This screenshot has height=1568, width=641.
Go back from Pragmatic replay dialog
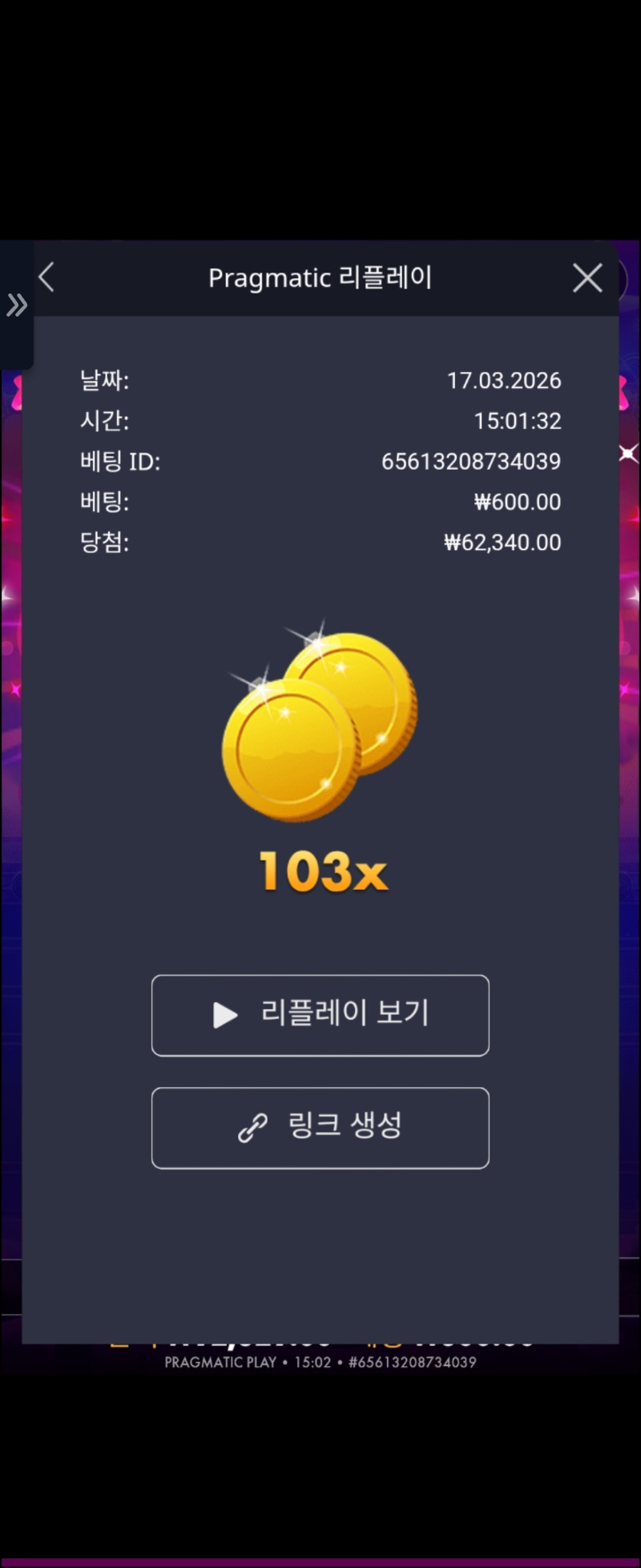click(46, 278)
